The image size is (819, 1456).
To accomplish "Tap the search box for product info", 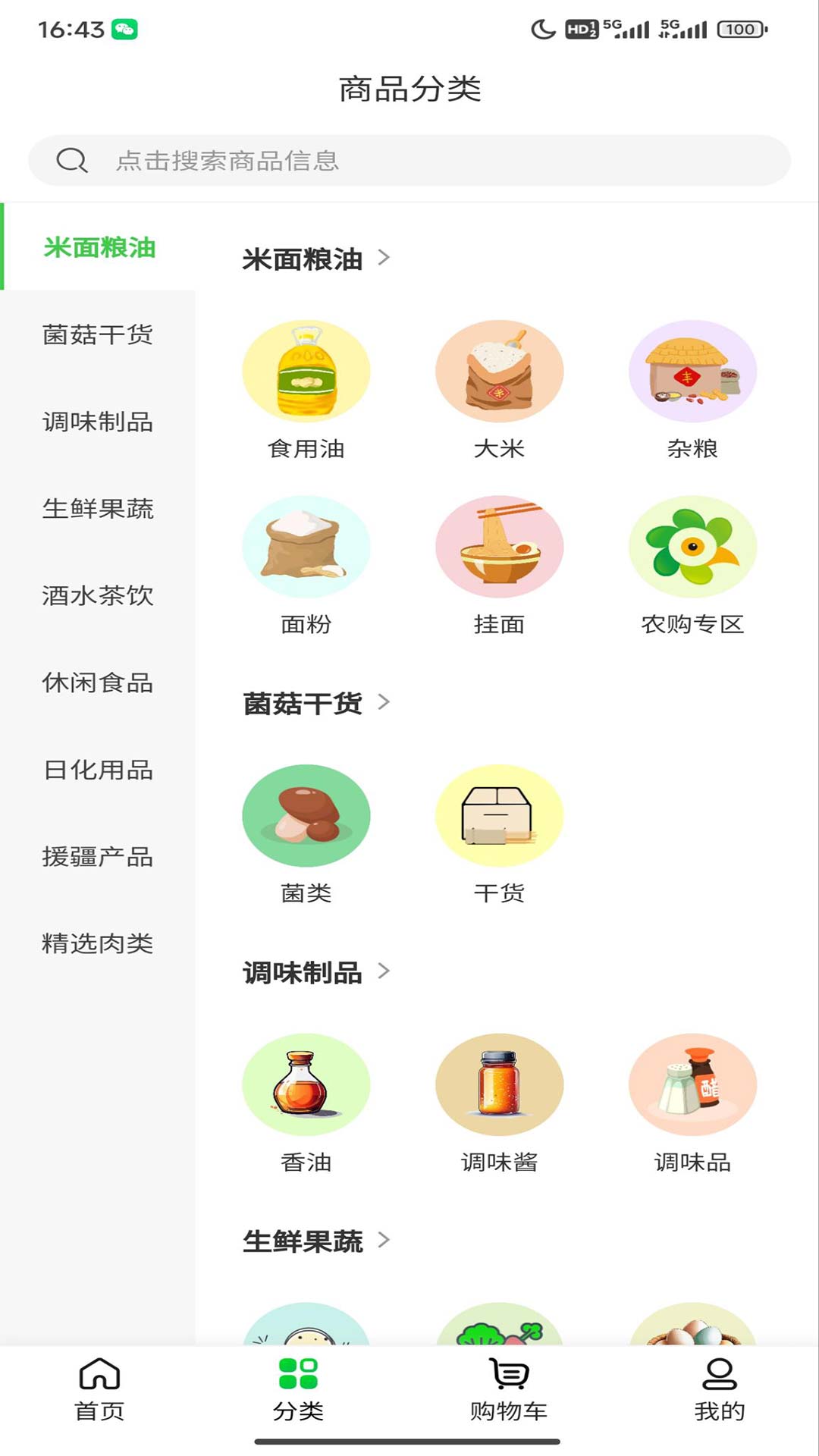I will point(409,160).
